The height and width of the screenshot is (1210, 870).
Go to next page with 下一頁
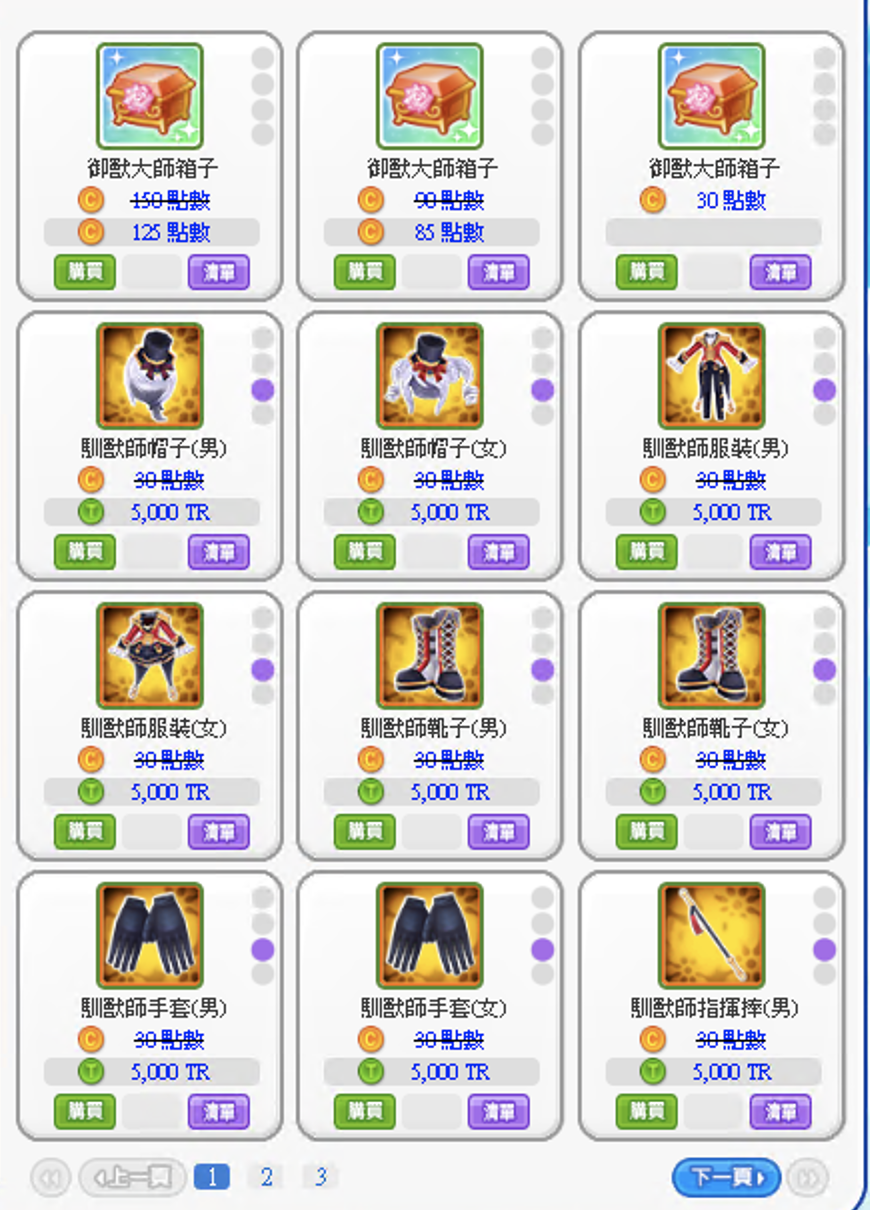click(725, 1178)
